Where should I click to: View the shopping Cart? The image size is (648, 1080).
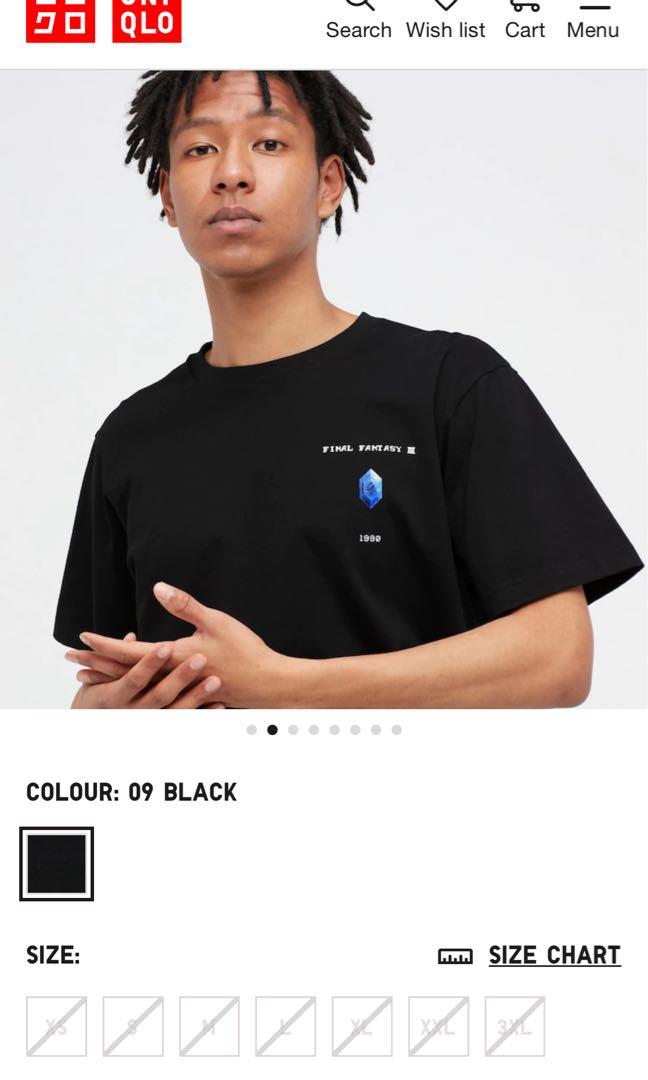pos(525,20)
